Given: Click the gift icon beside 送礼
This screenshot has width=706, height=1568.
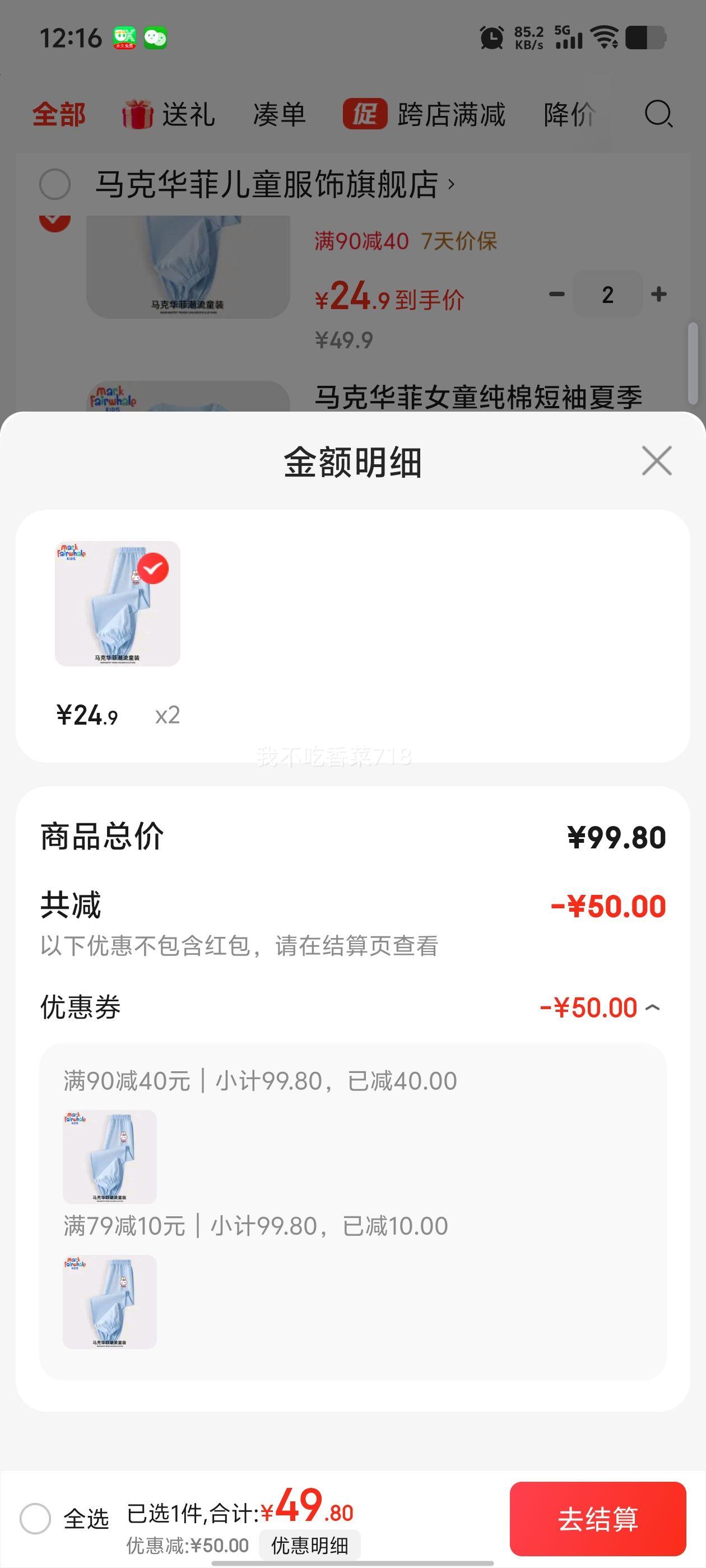Looking at the screenshot, I should coord(138,114).
